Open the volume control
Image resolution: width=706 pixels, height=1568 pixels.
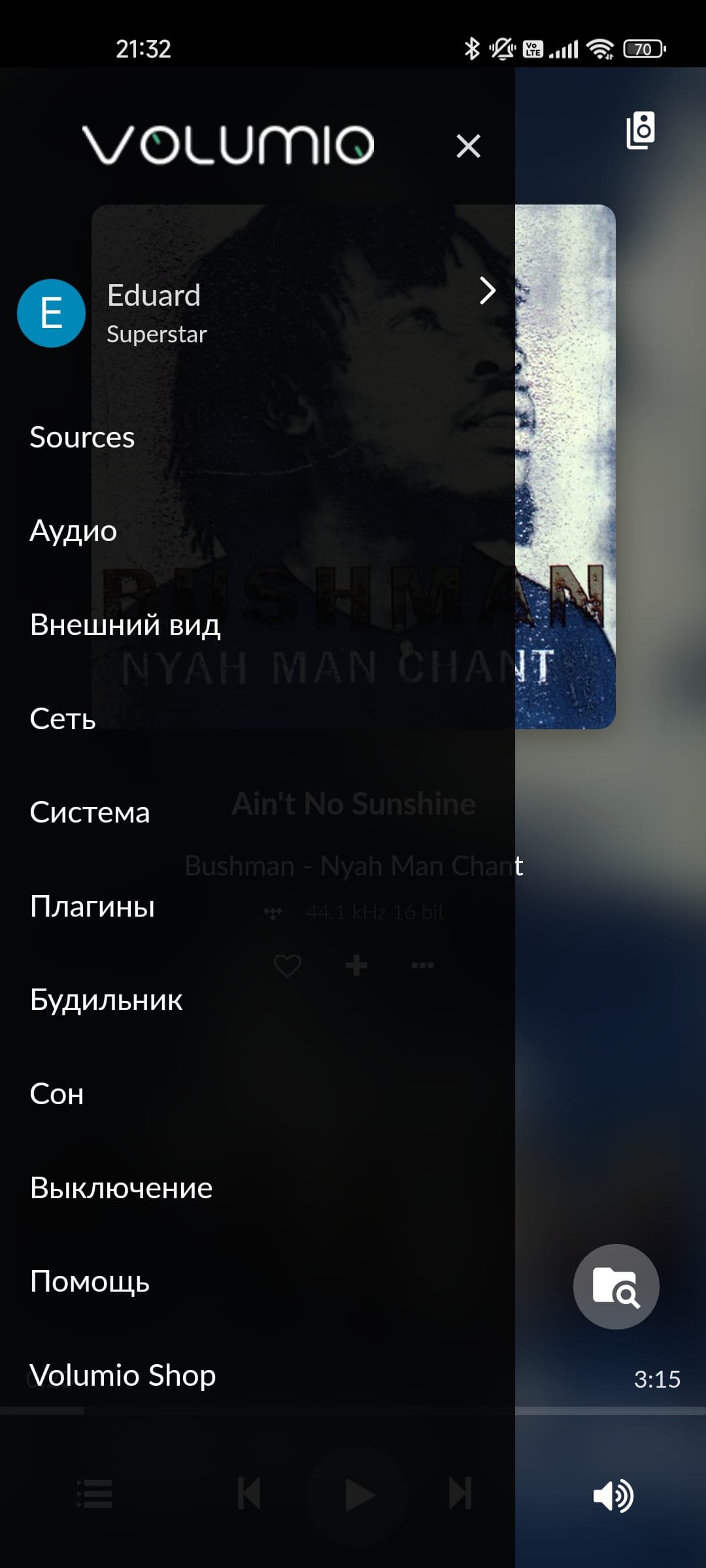tap(613, 1495)
